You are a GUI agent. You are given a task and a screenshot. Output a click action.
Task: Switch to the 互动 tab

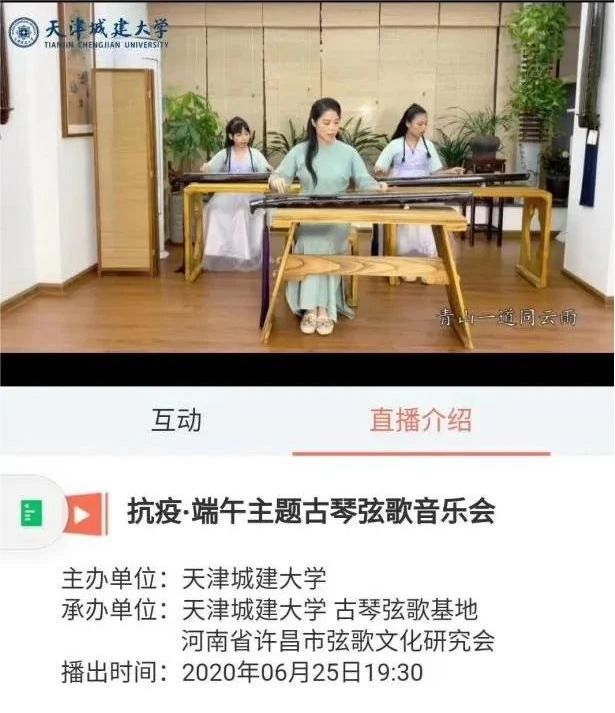tap(176, 421)
